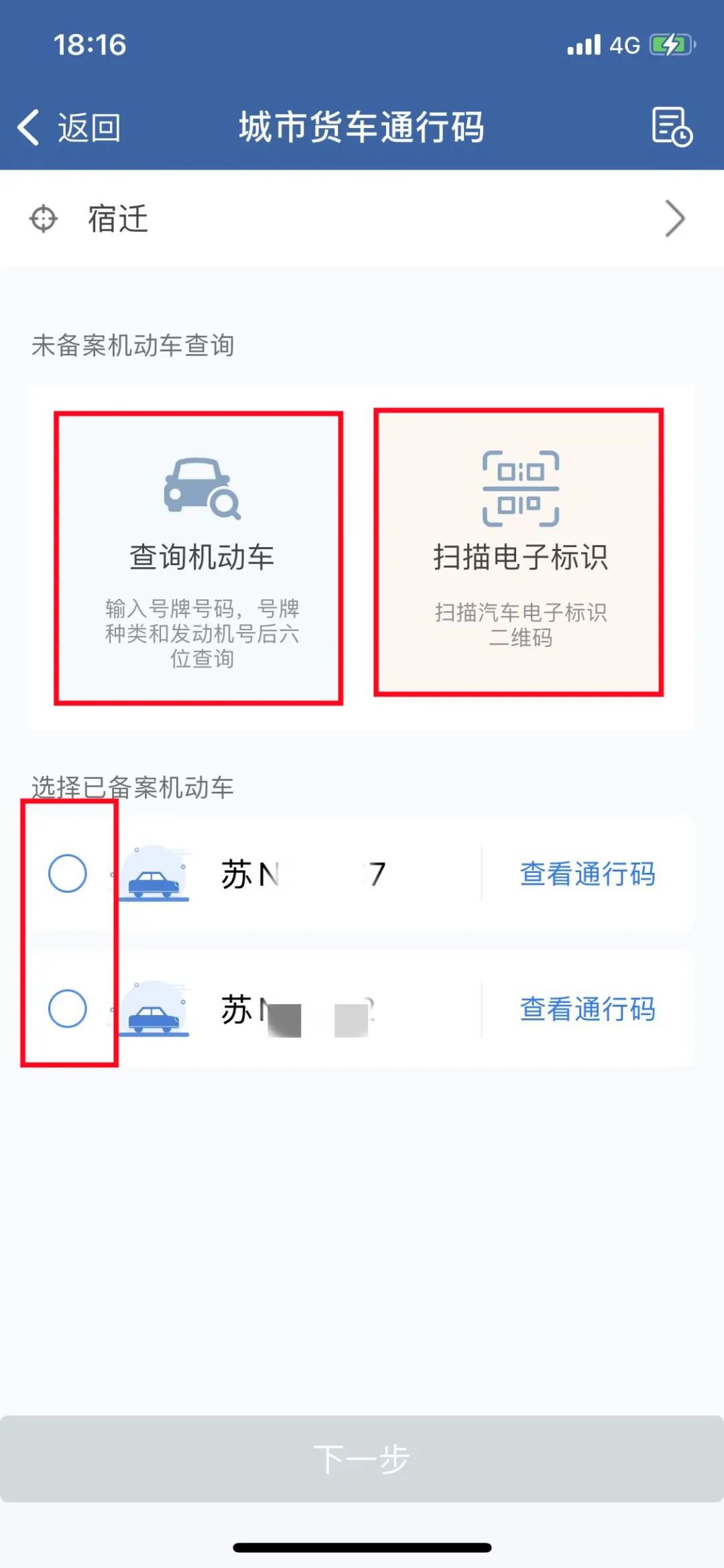View 查看通行码 for plate ending in 7
The height and width of the screenshot is (1568, 724).
click(587, 874)
